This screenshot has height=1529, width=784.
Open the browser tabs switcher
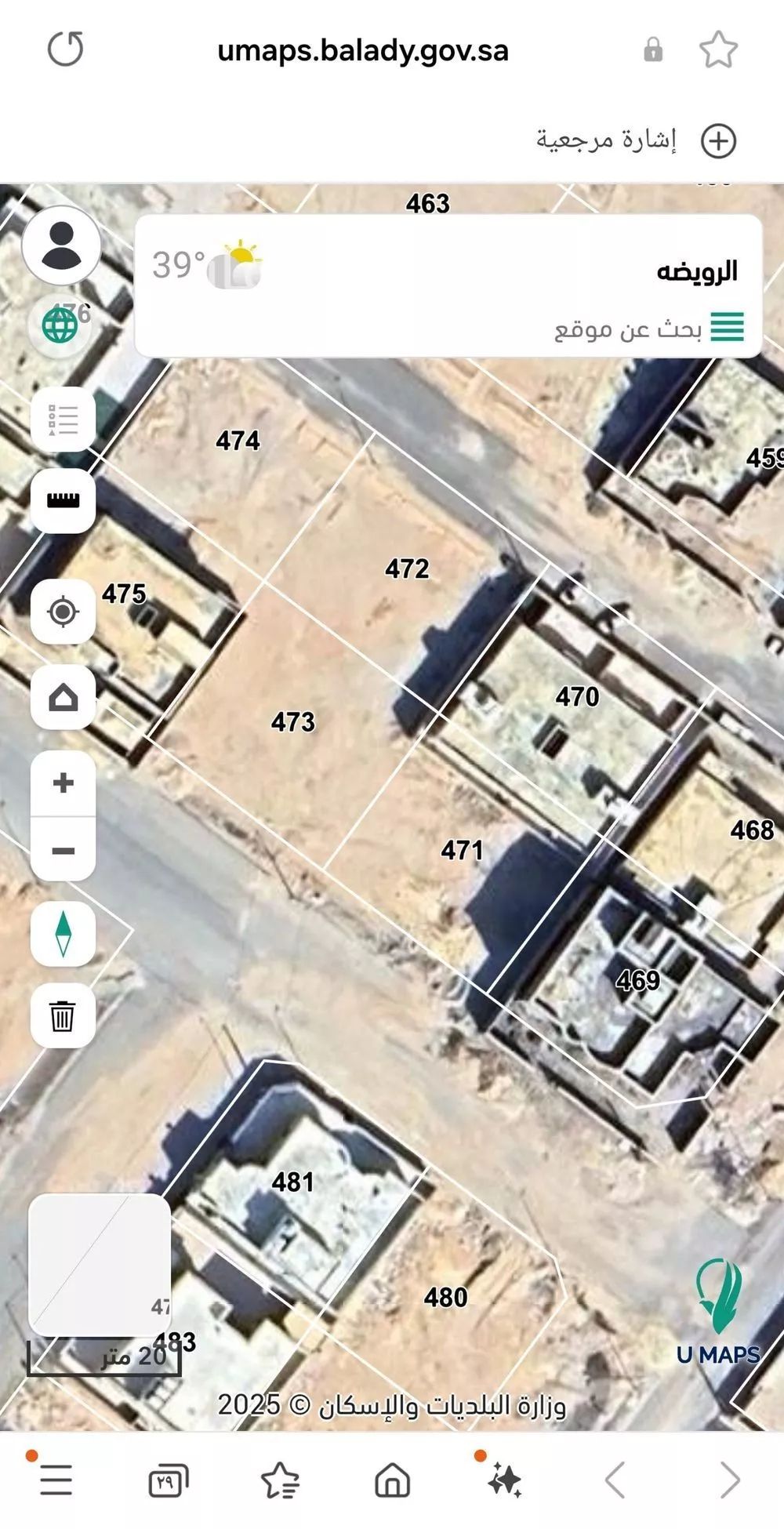pyautogui.click(x=168, y=1481)
